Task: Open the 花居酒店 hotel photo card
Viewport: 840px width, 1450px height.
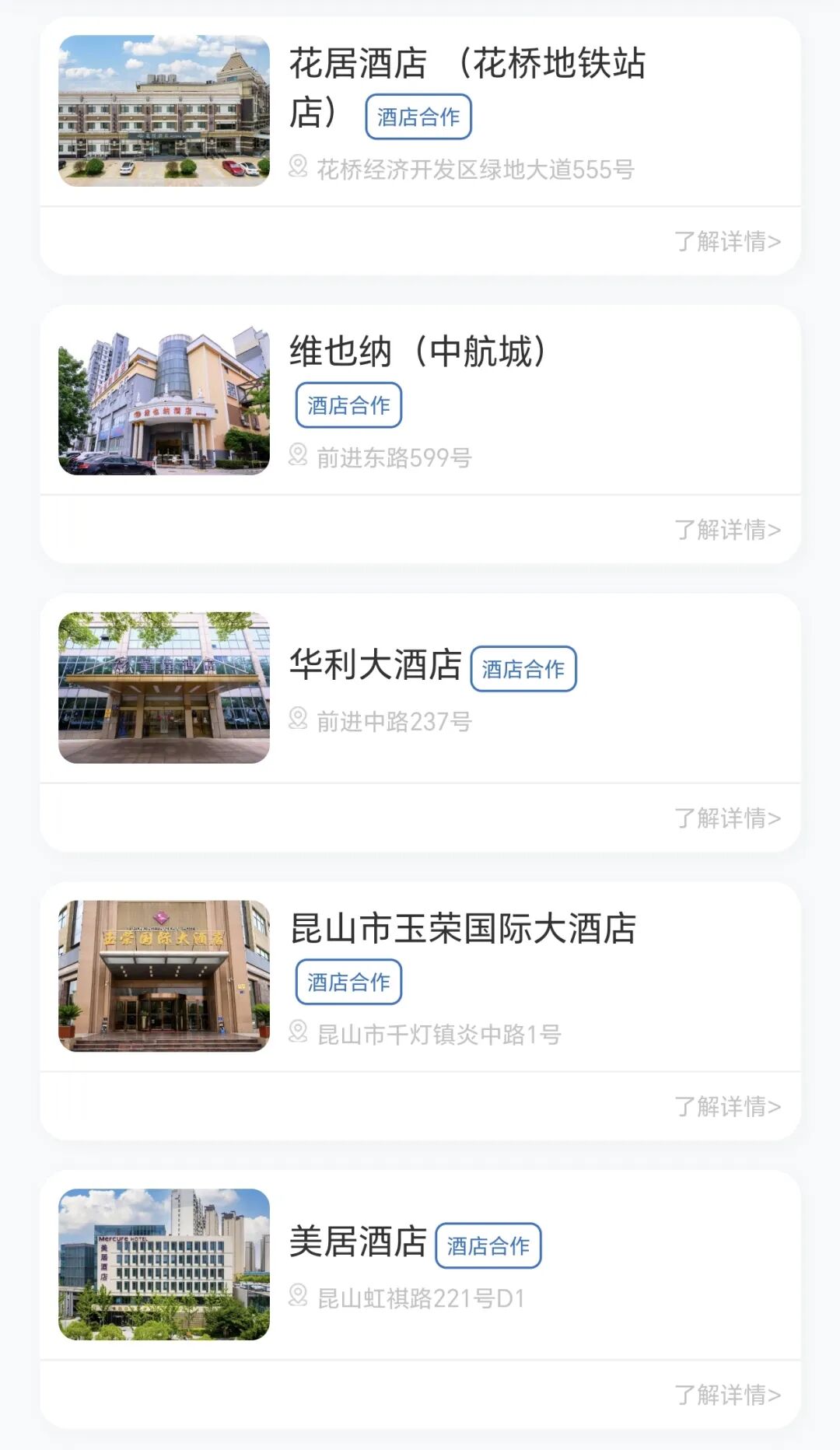Action: pyautogui.click(x=164, y=110)
